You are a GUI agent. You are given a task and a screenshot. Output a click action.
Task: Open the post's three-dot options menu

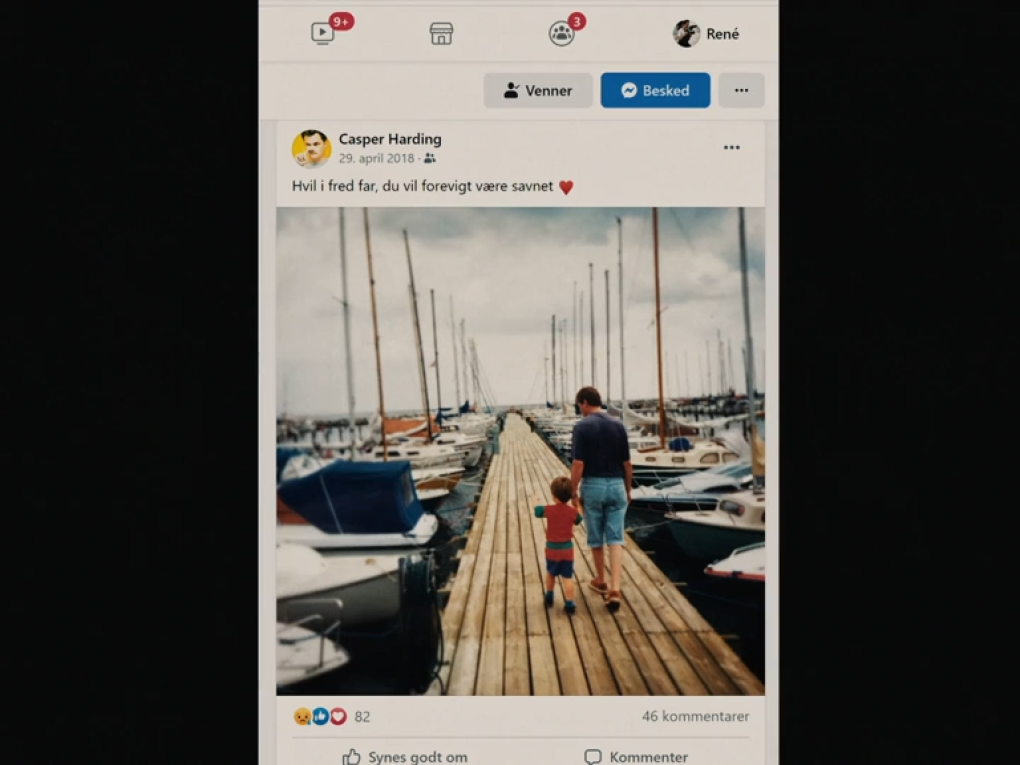[x=732, y=148]
